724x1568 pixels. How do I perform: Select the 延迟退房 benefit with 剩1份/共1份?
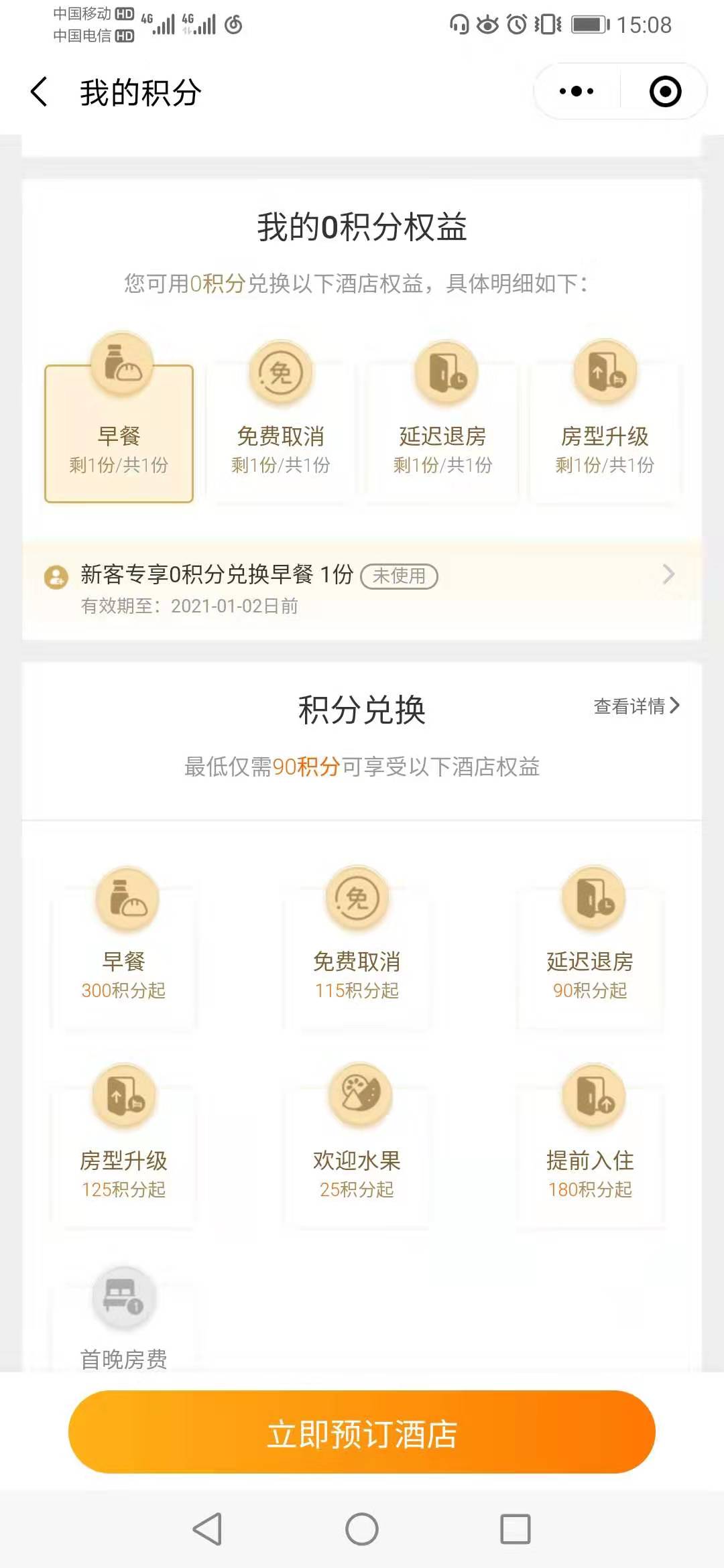(442, 434)
